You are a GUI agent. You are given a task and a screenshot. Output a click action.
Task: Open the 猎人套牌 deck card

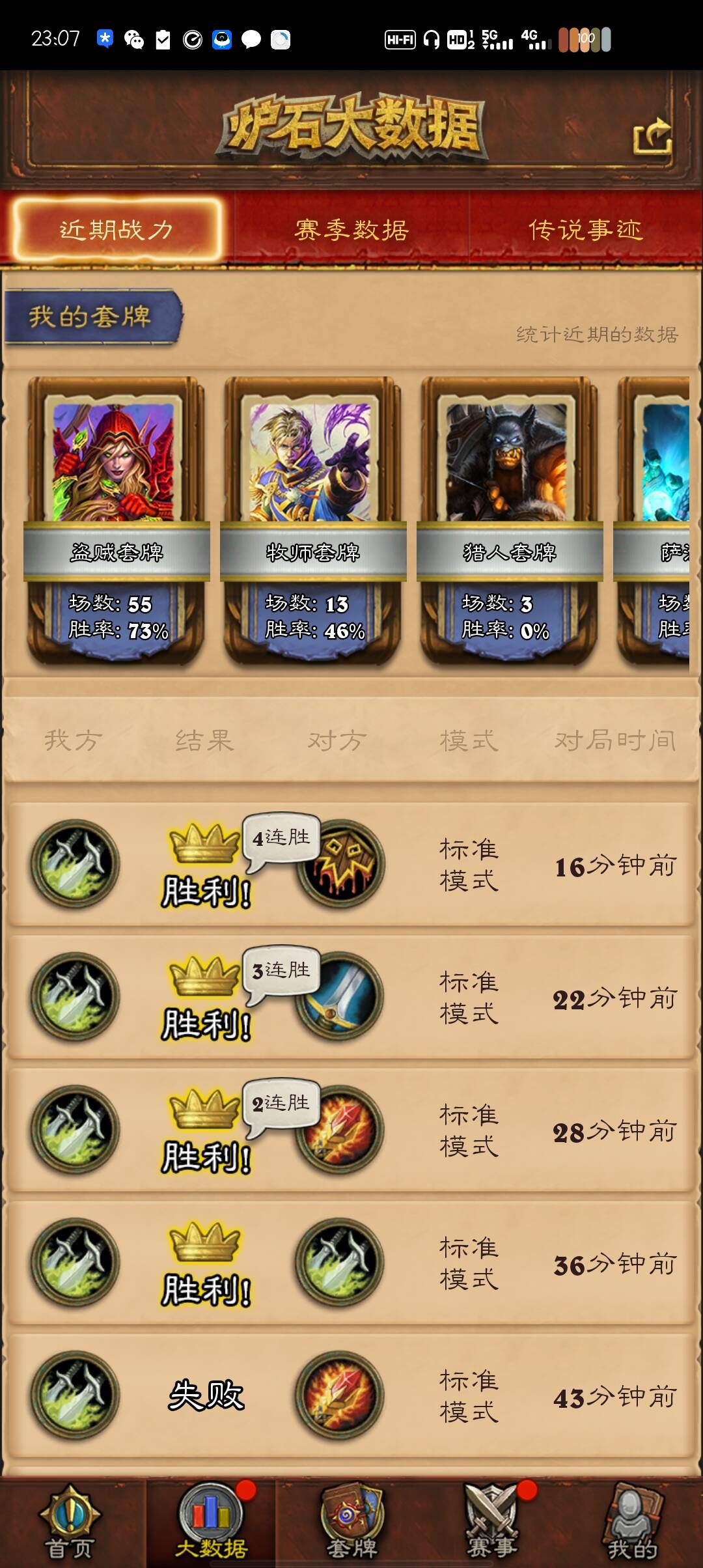point(510,521)
